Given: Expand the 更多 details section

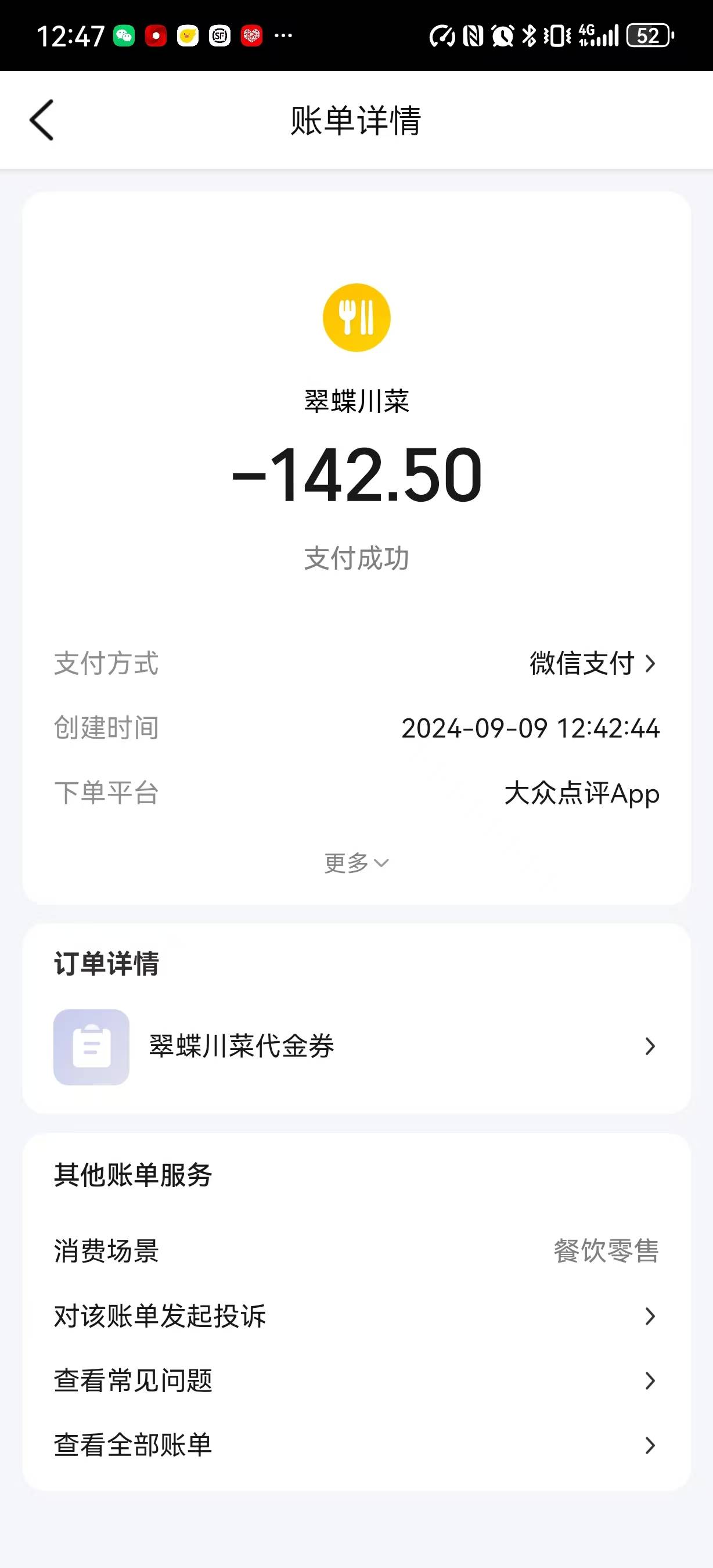Looking at the screenshot, I should pyautogui.click(x=356, y=862).
